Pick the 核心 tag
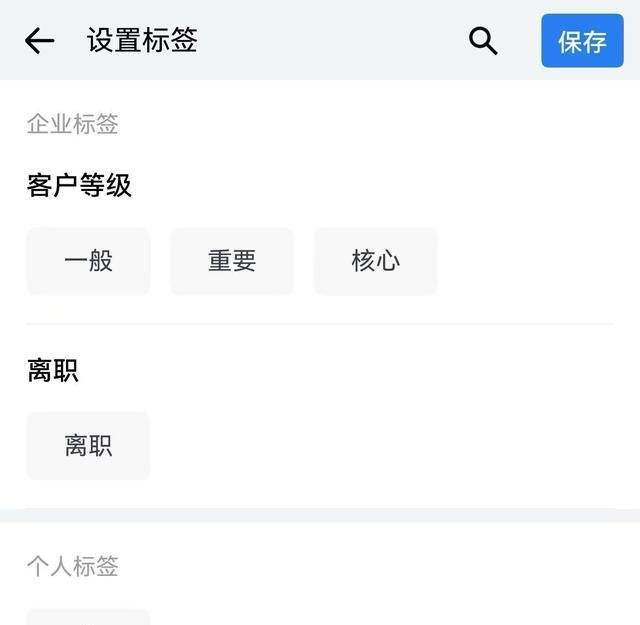Screen dimensions: 640x625 click(376, 261)
